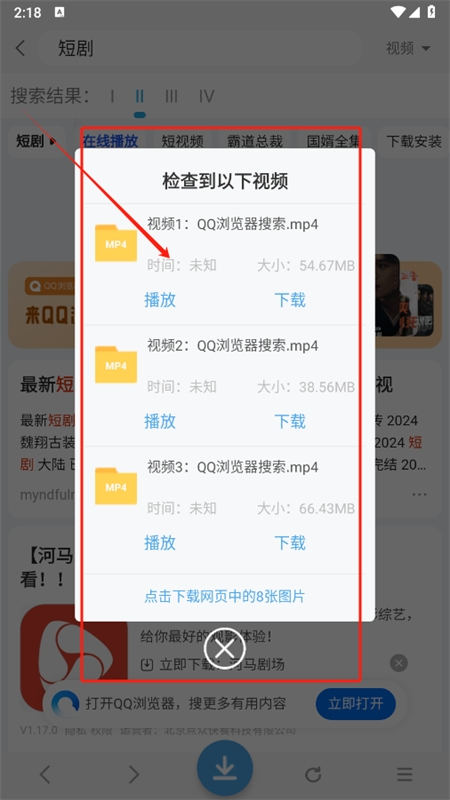Tap the round download button at bottom
Viewport: 450px width, 800px height.
click(x=225, y=768)
